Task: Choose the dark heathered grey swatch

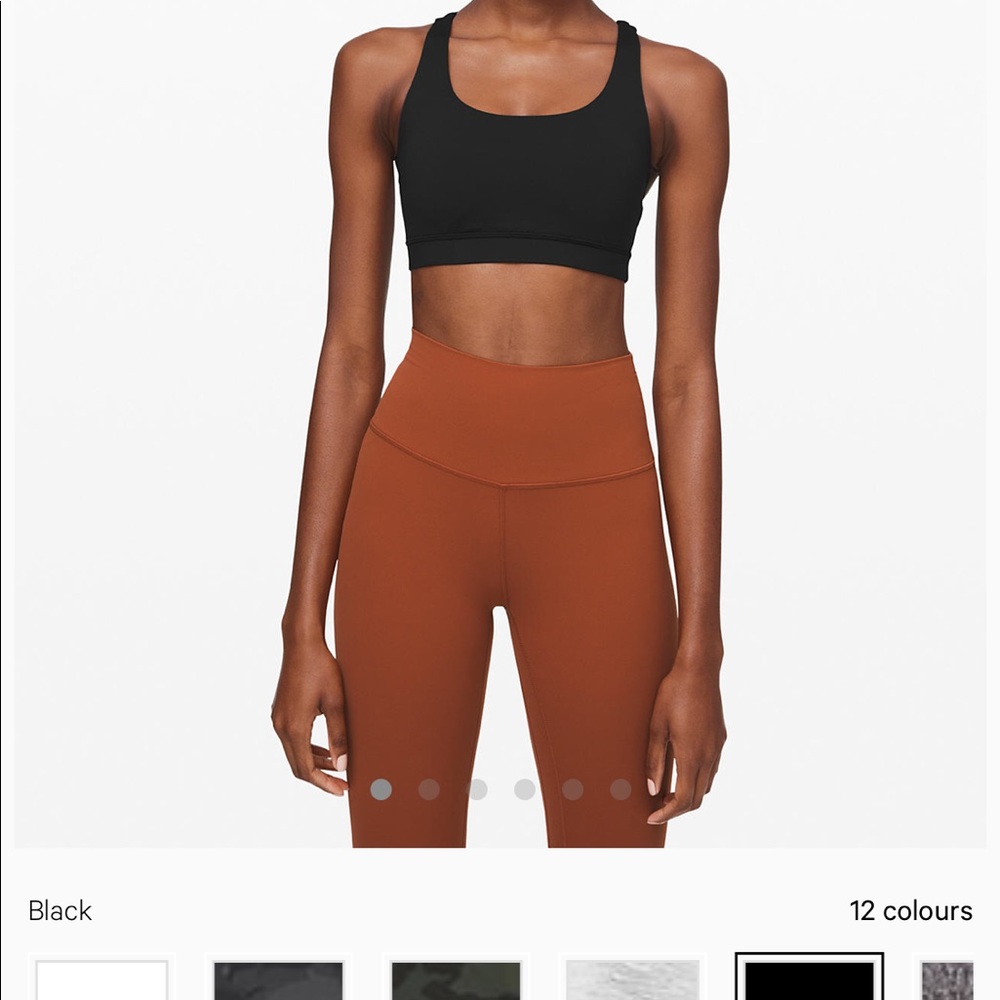Action: 948,980
